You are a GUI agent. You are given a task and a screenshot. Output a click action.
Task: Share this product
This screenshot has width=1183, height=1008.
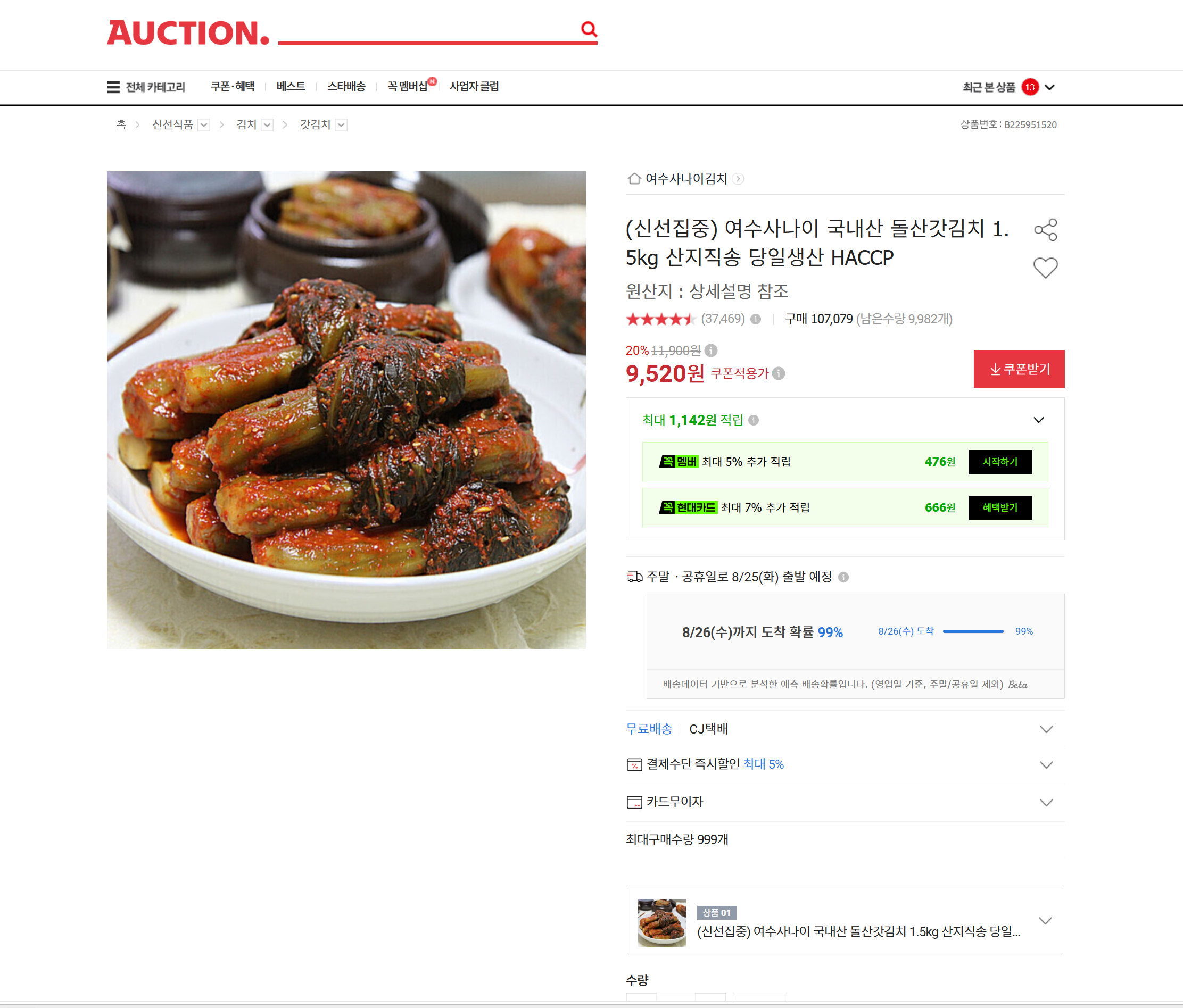pyautogui.click(x=1045, y=229)
